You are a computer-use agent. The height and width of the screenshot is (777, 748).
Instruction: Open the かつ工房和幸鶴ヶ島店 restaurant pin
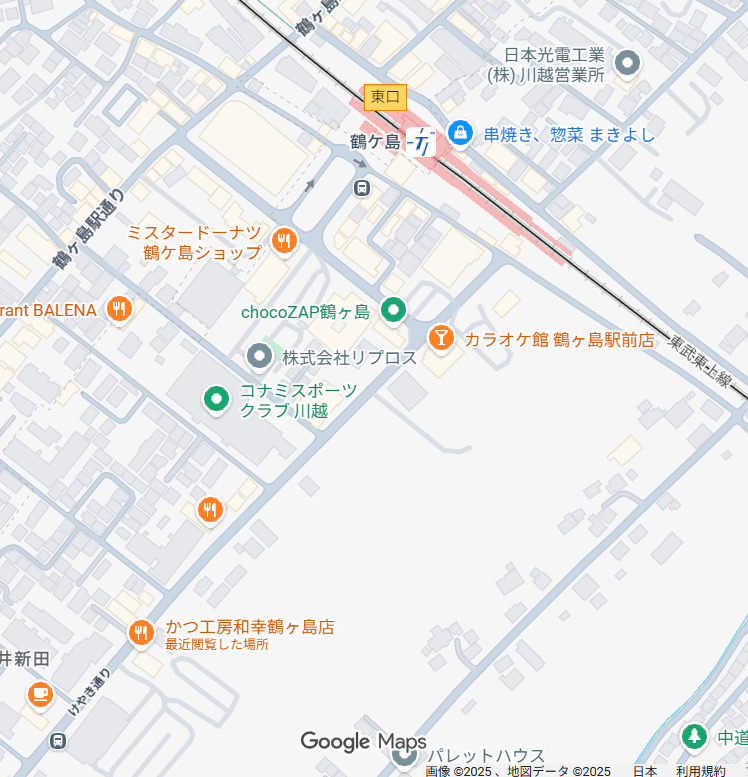(x=141, y=632)
